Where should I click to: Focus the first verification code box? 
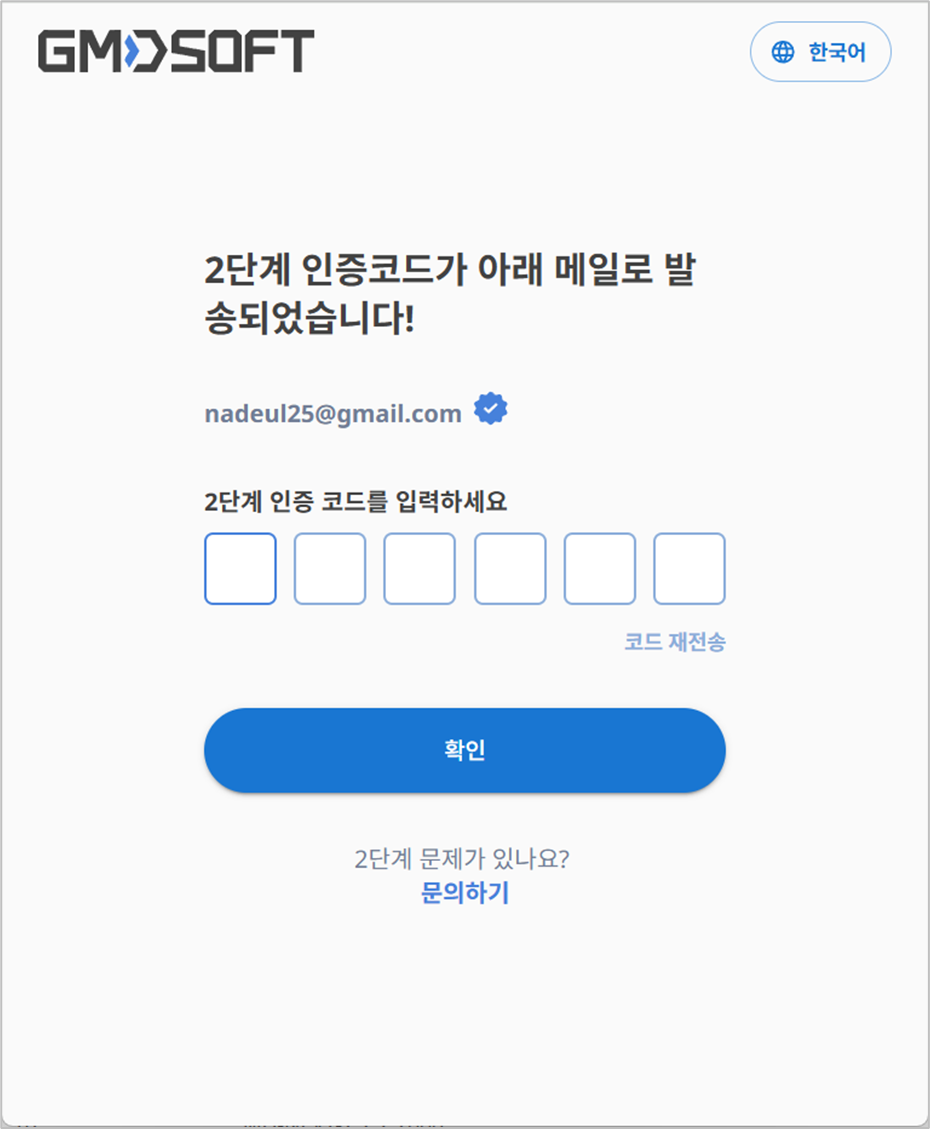240,569
